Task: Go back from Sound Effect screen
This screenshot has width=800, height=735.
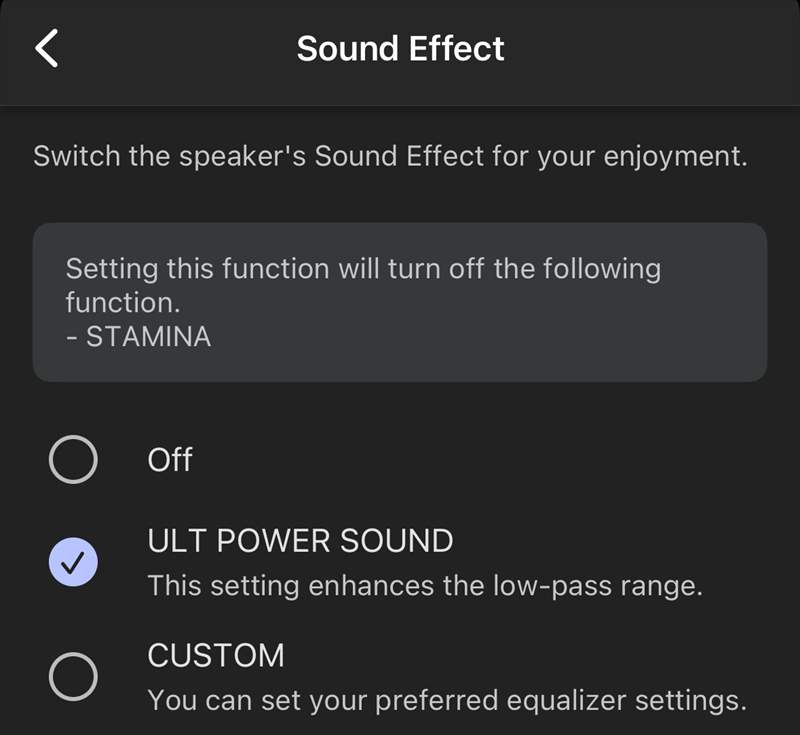Action: point(47,48)
